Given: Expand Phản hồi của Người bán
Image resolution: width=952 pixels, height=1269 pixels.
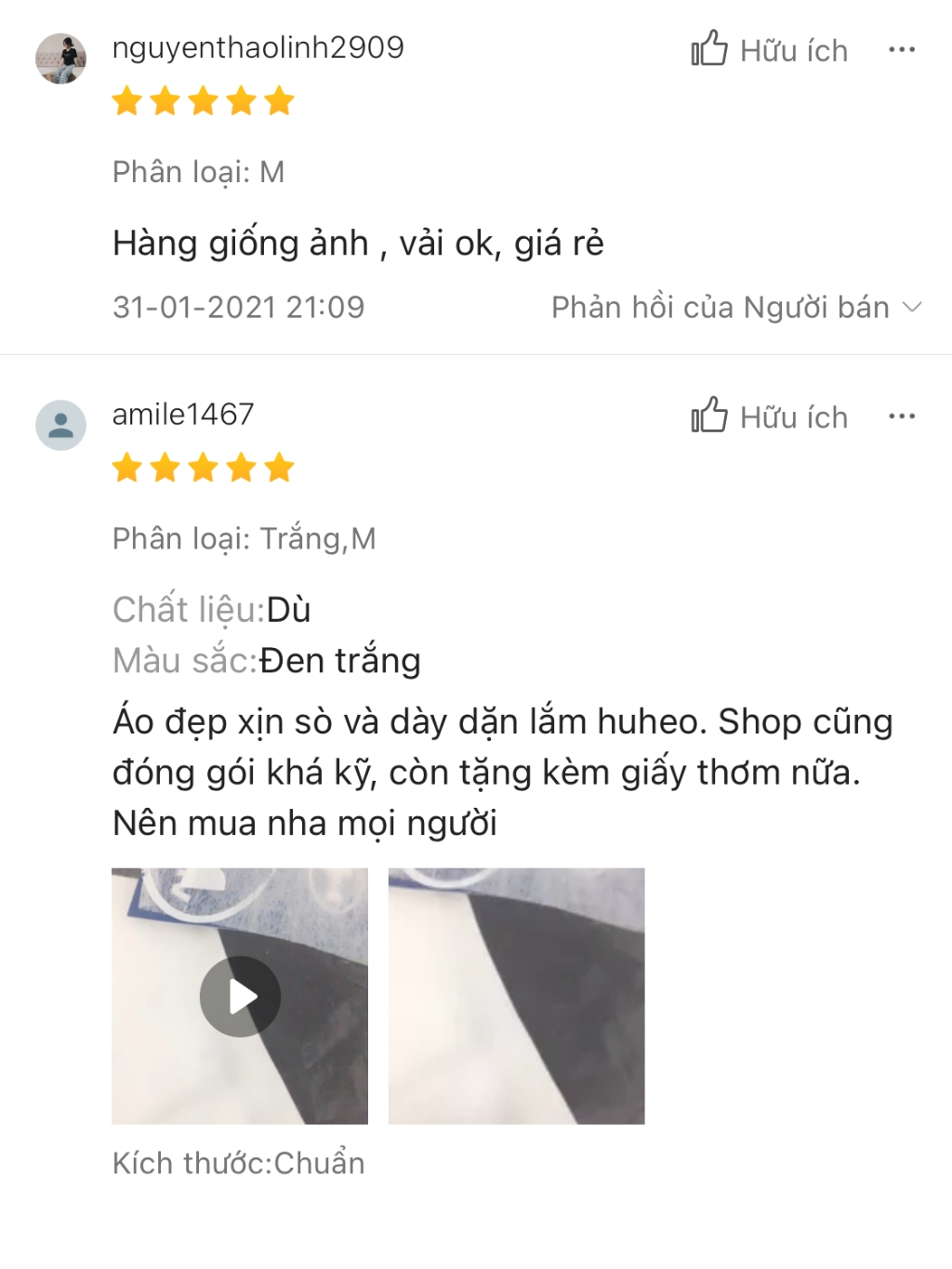Looking at the screenshot, I should (x=735, y=307).
